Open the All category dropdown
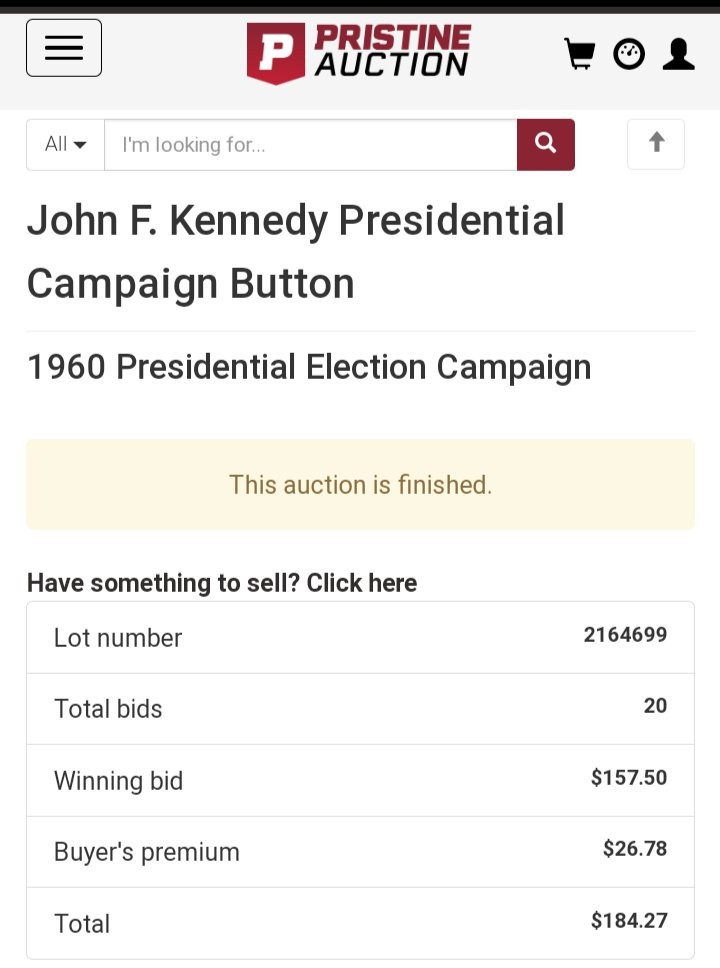This screenshot has height=968, width=720. (63, 144)
